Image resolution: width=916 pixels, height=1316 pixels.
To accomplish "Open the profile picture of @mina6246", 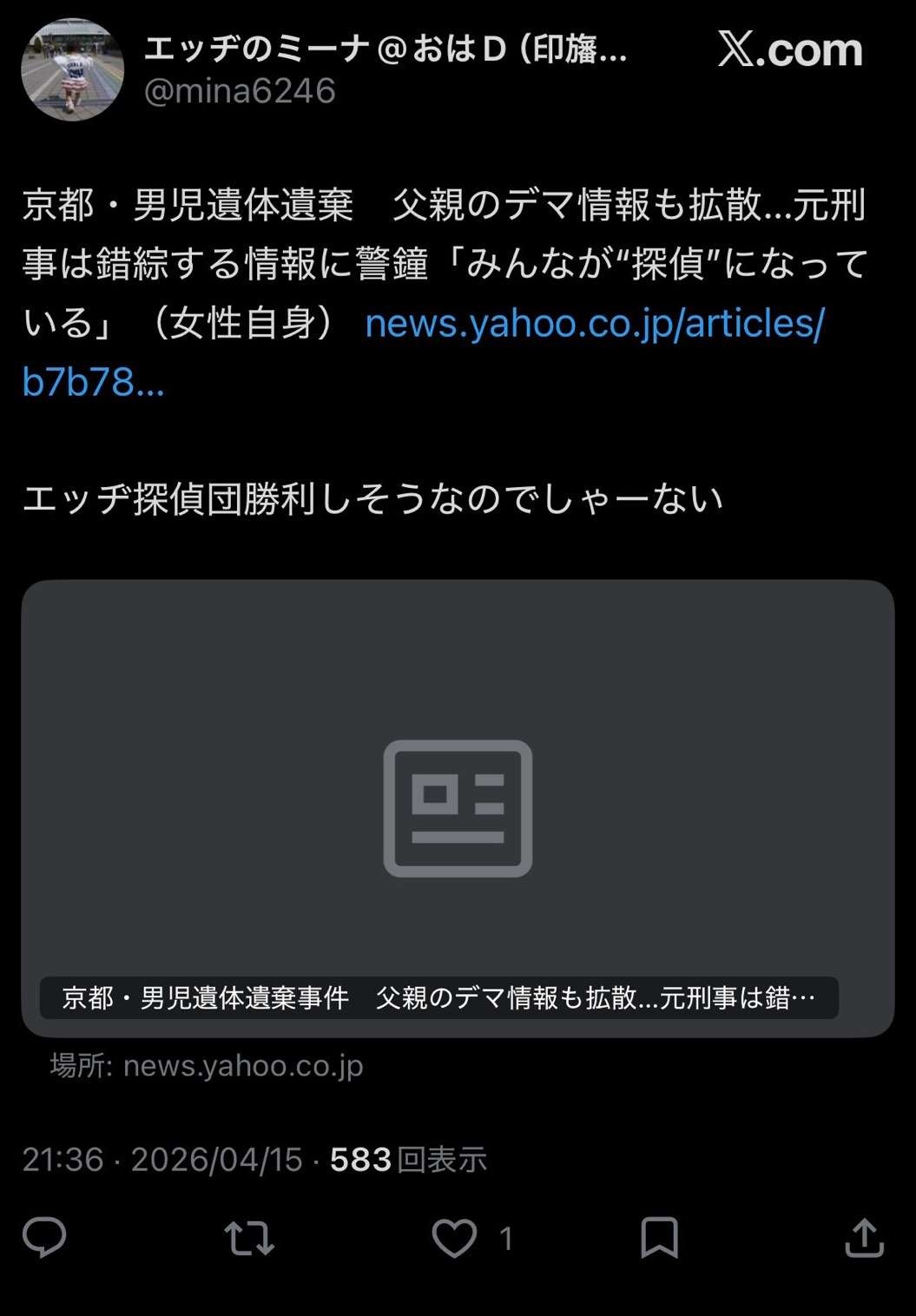I will click(72, 69).
